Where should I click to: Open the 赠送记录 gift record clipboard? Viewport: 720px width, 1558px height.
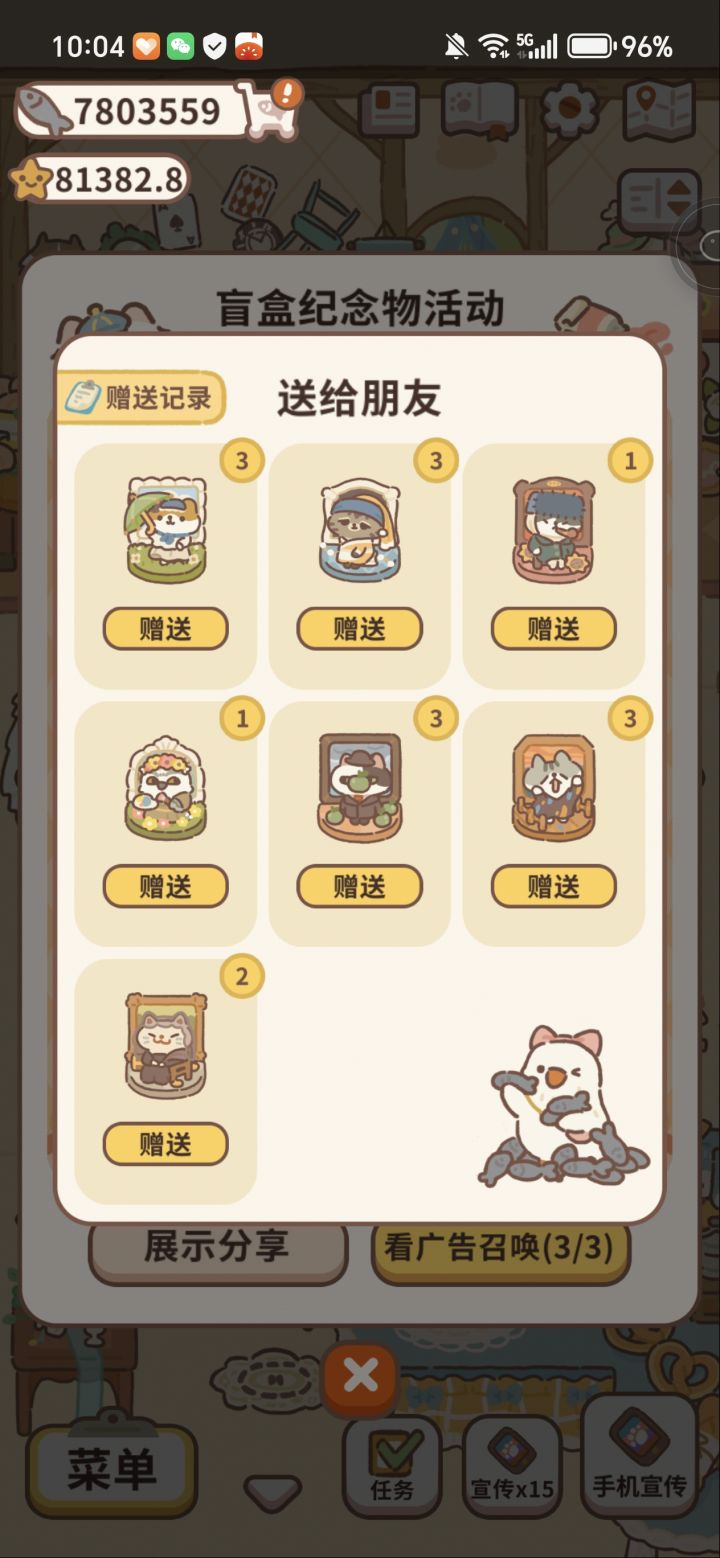pyautogui.click(x=140, y=397)
